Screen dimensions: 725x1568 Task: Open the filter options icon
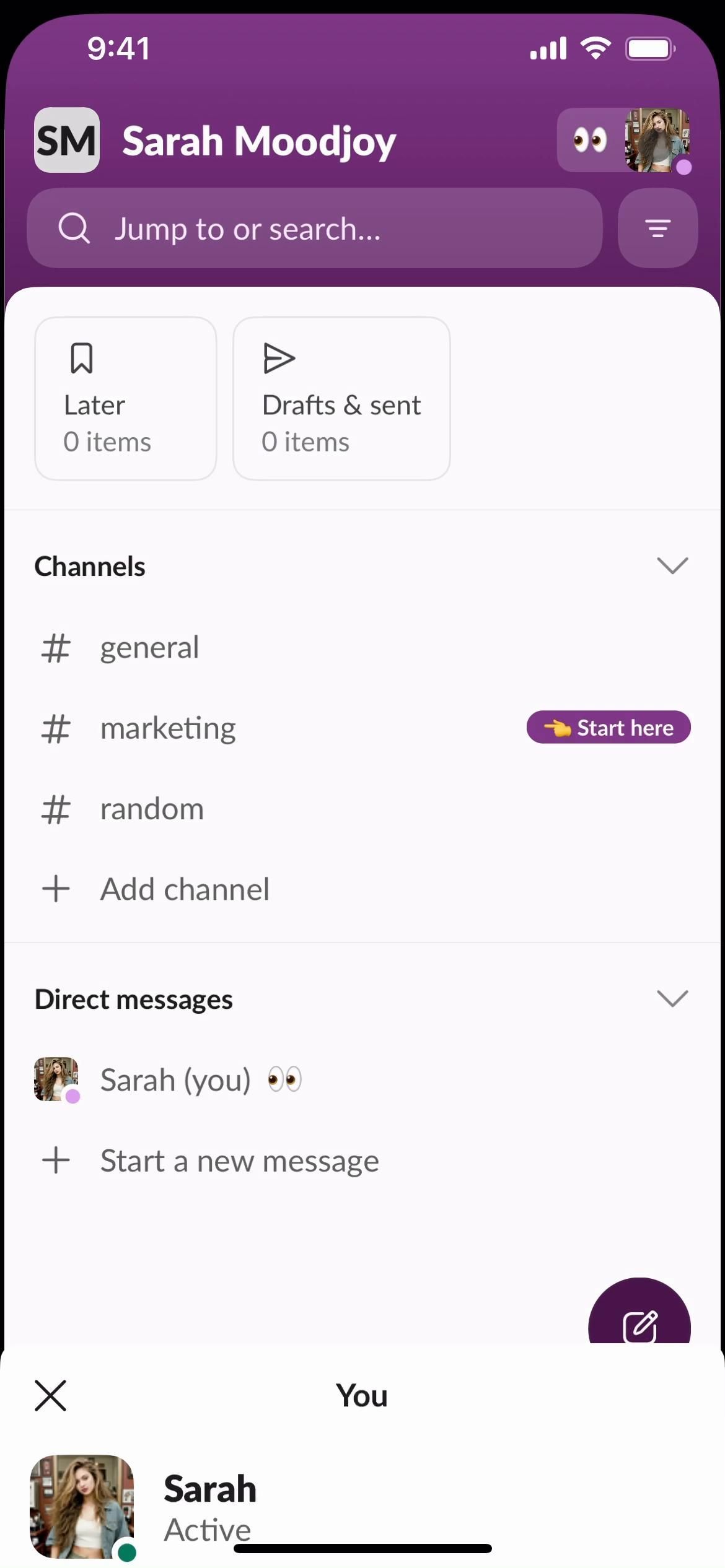(x=657, y=229)
